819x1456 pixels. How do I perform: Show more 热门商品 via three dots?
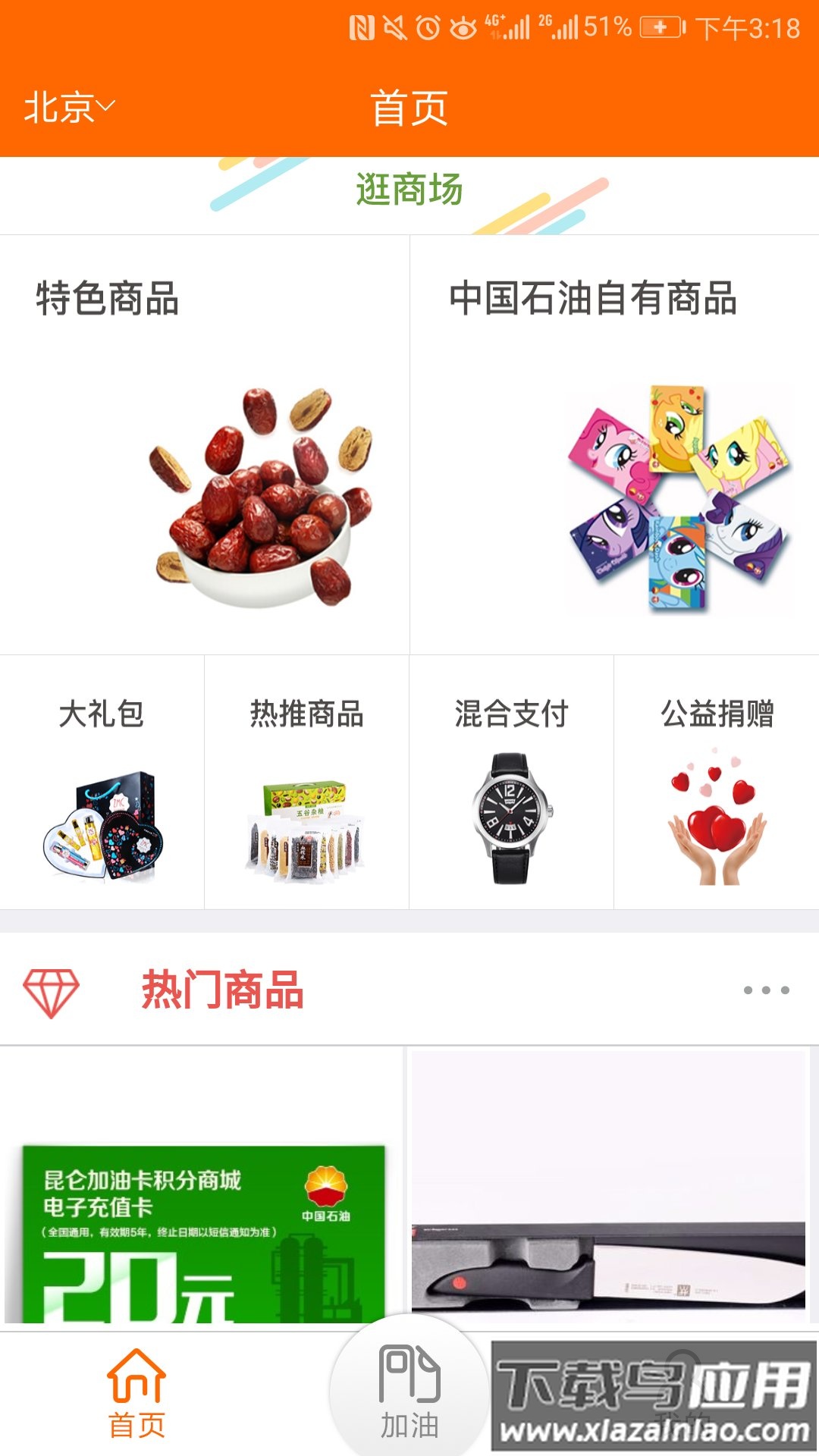766,990
